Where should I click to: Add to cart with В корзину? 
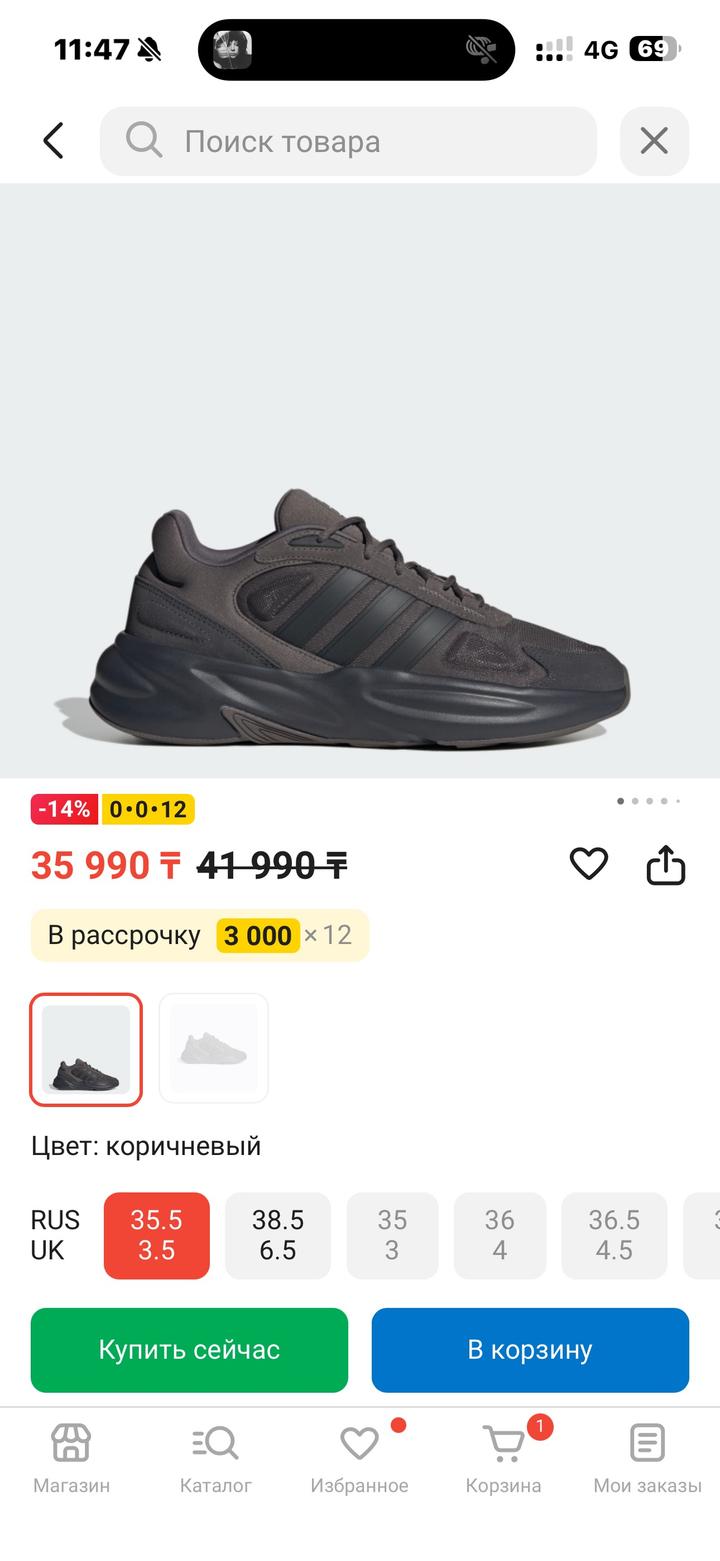(x=530, y=1350)
